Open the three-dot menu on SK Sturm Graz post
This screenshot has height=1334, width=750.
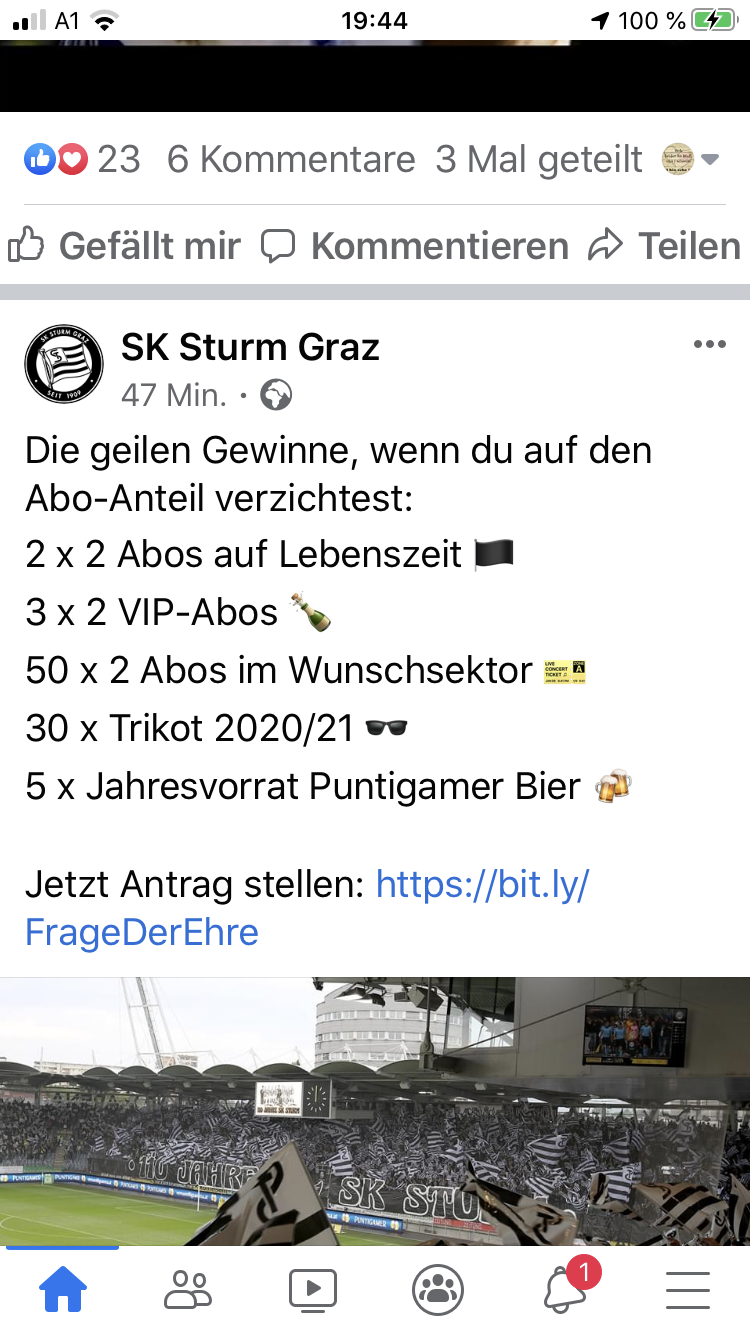click(709, 344)
